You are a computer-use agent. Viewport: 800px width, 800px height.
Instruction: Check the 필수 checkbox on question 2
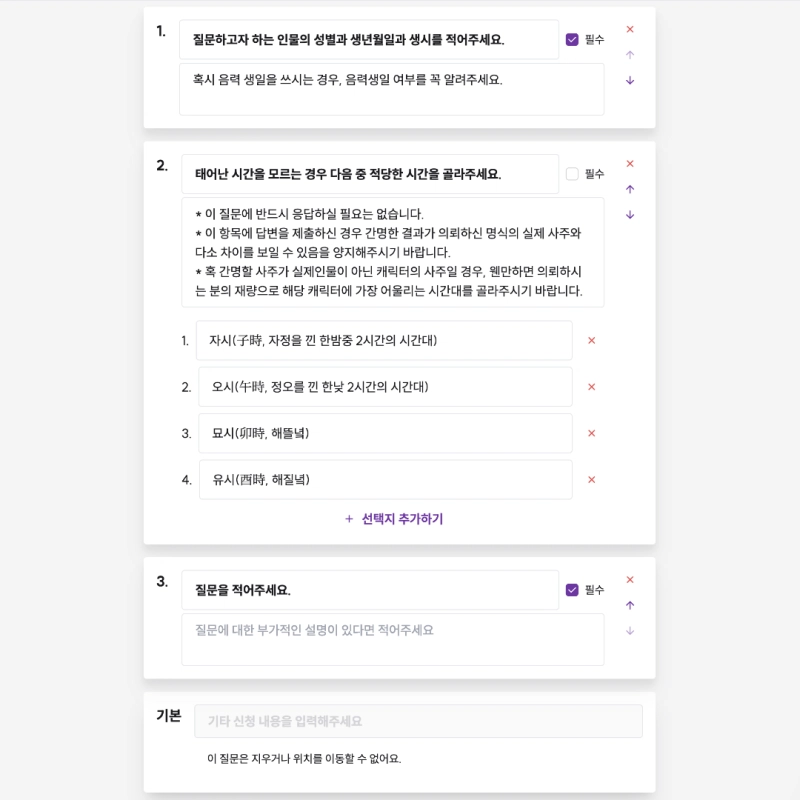click(x=572, y=174)
